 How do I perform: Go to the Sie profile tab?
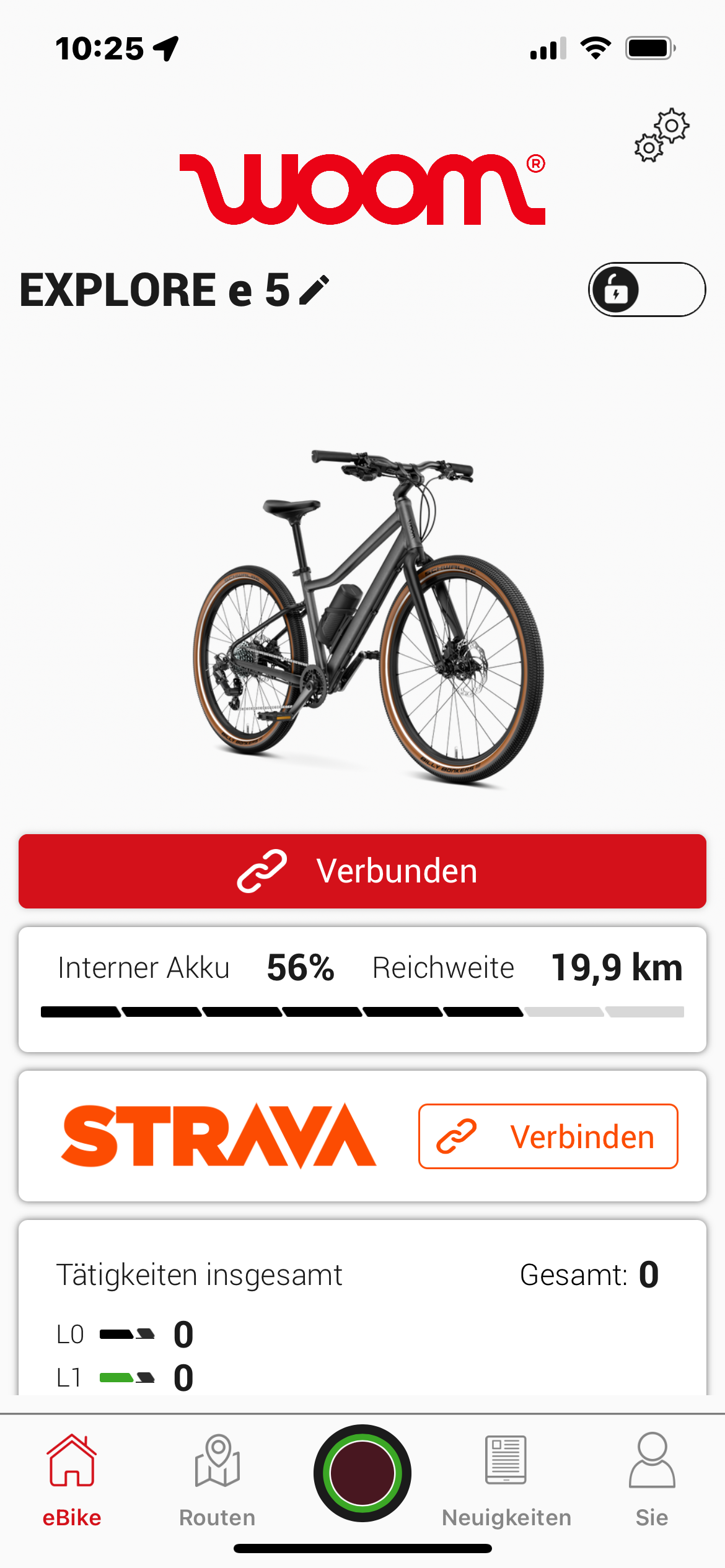[x=652, y=1481]
